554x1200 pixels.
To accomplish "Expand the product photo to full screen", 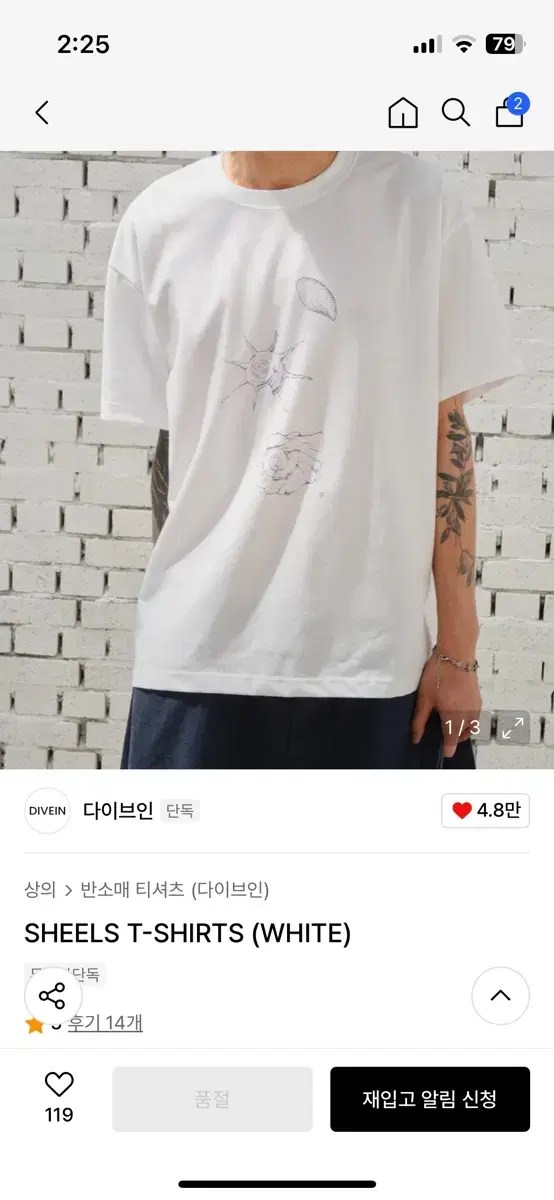I will coord(514,727).
